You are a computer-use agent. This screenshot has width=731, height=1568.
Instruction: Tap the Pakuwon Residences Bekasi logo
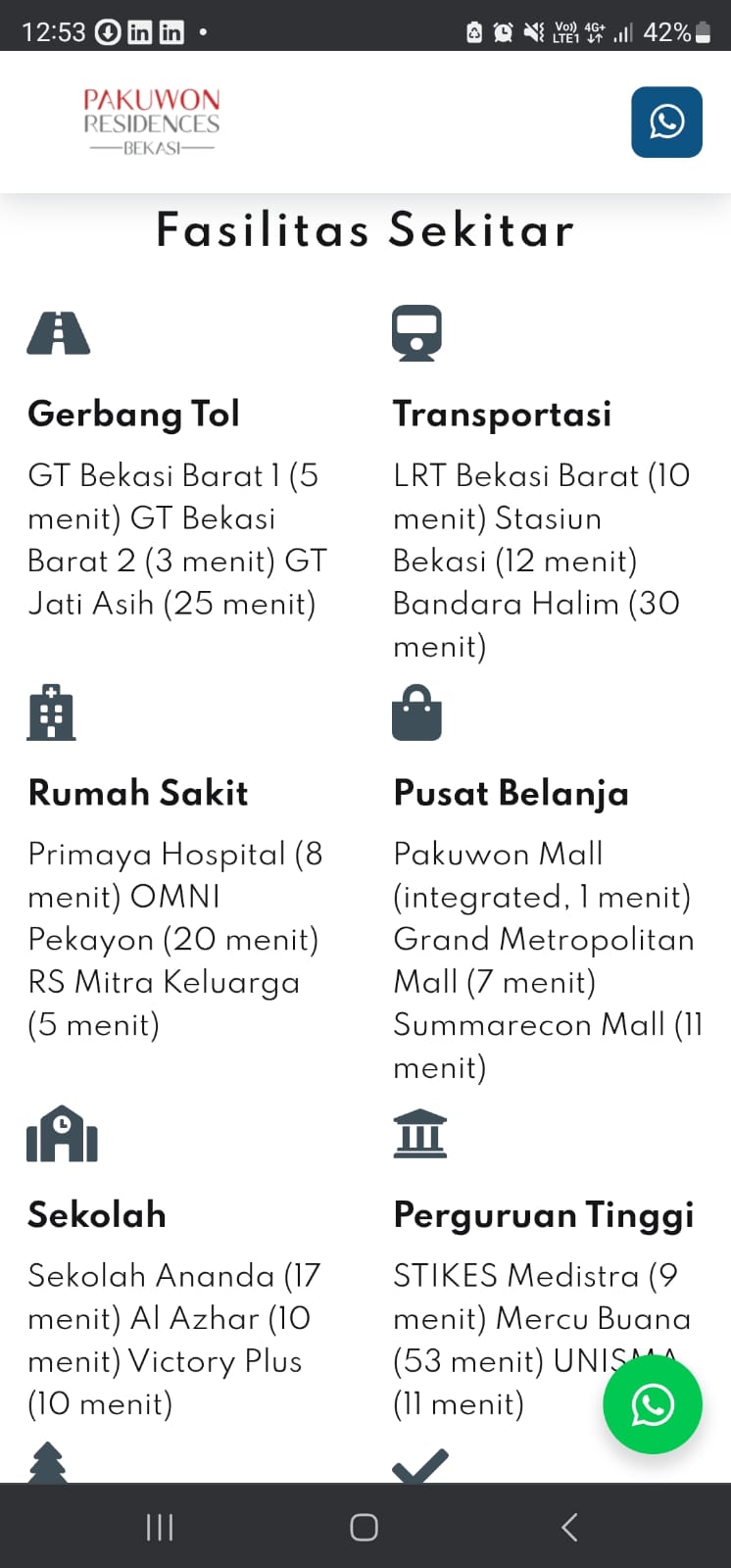(x=152, y=122)
